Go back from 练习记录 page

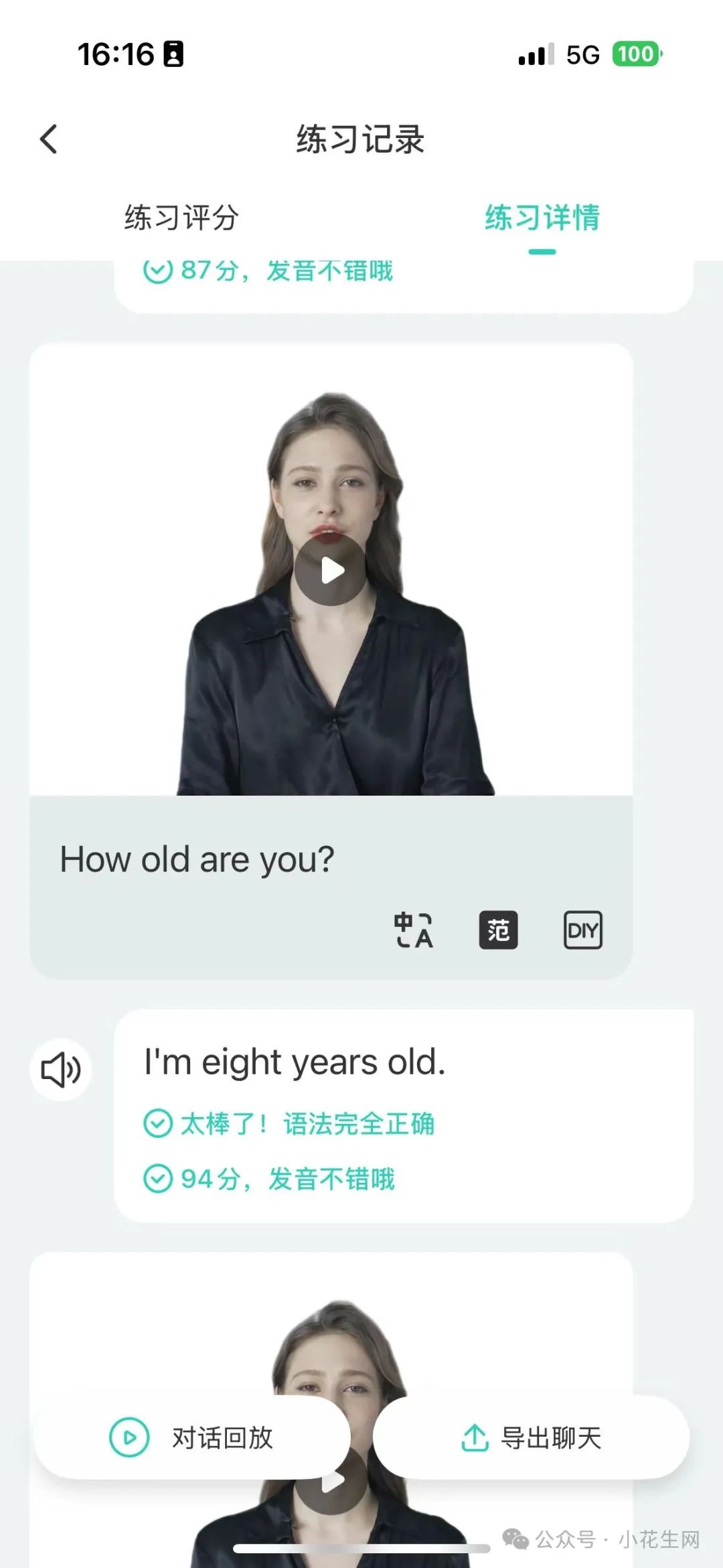click(x=49, y=139)
